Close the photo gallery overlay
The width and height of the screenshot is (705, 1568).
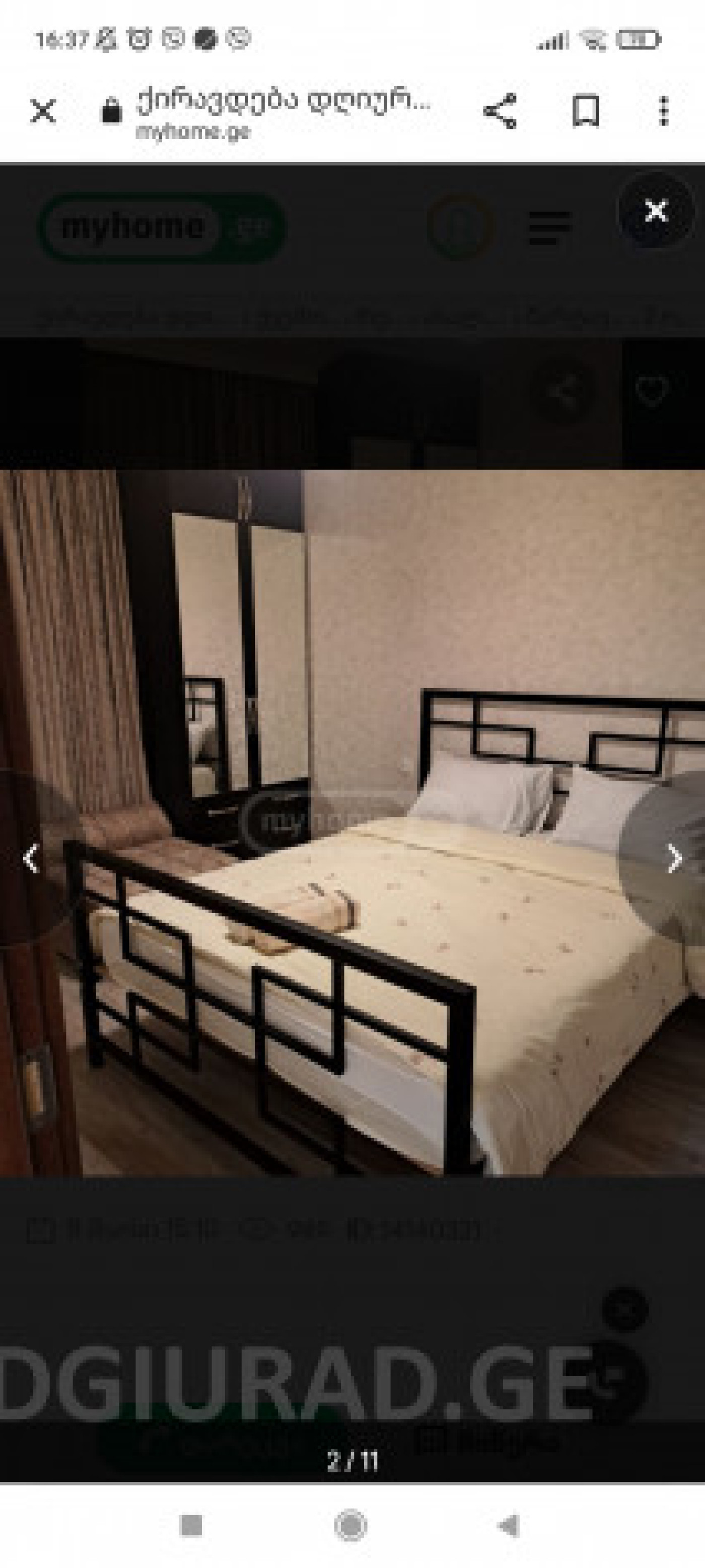[656, 211]
